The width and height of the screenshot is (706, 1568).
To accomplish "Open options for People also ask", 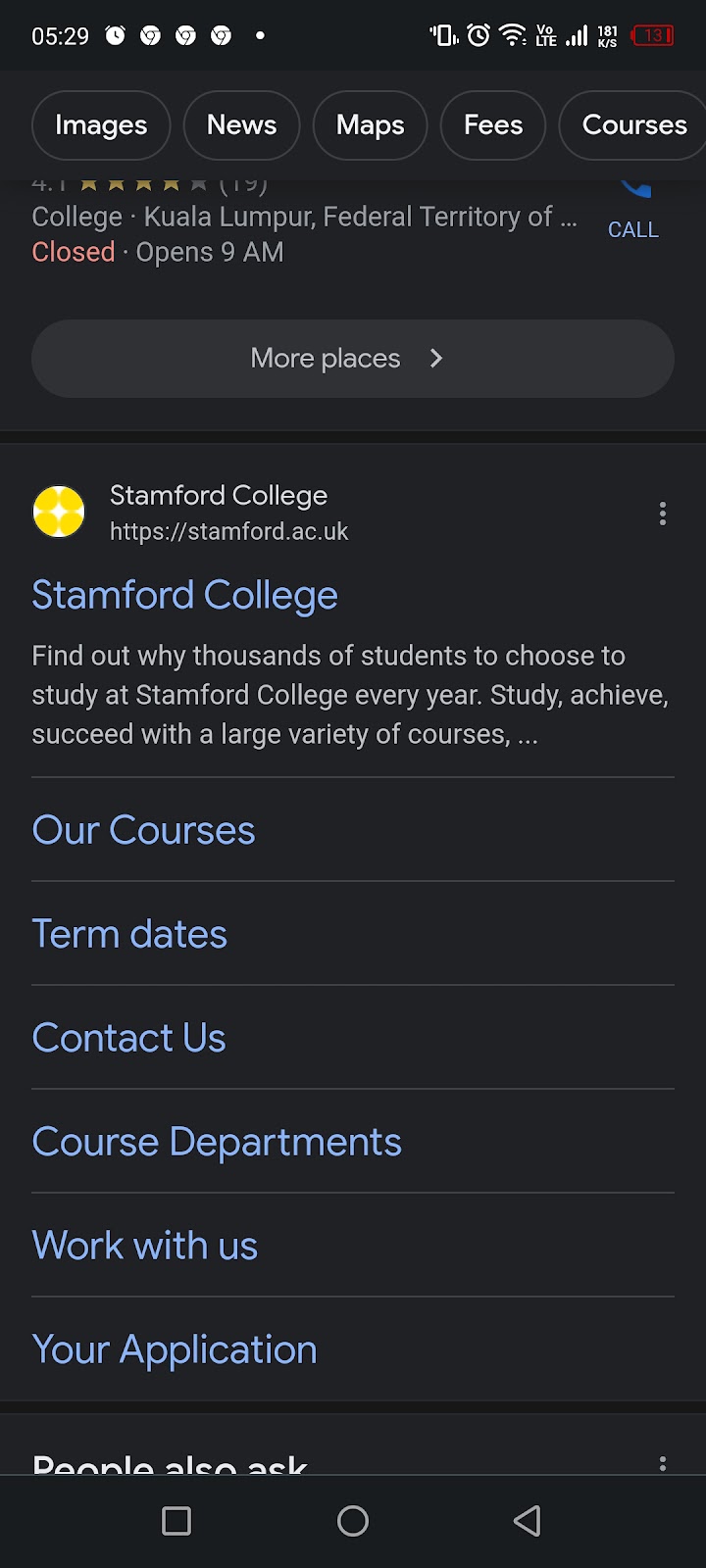I will click(x=663, y=1463).
